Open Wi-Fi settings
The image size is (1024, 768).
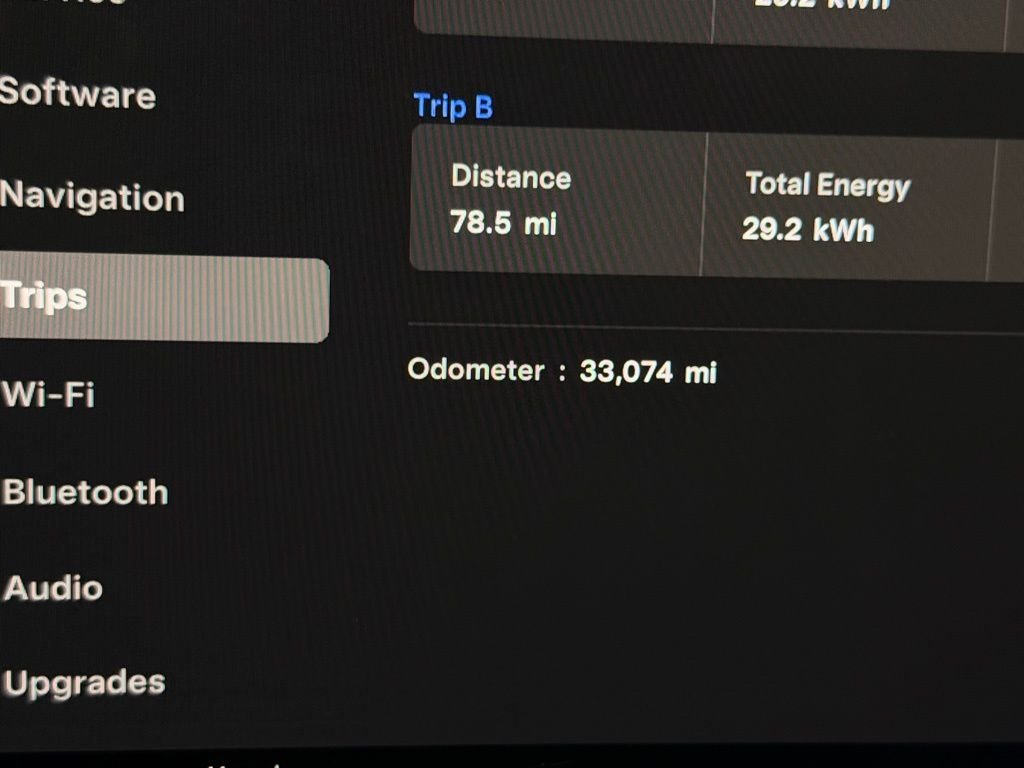tap(48, 394)
